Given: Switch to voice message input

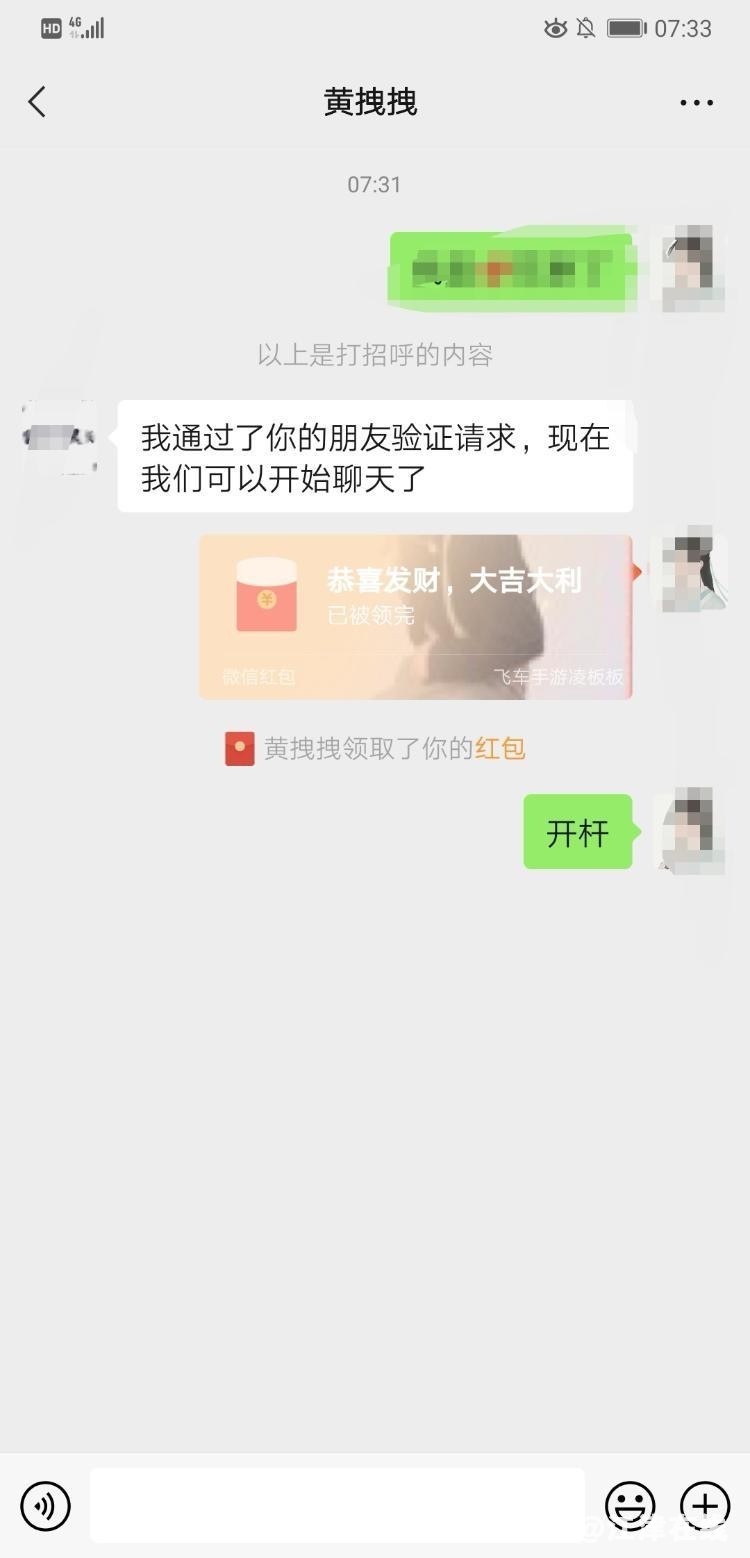Looking at the screenshot, I should 45,1505.
